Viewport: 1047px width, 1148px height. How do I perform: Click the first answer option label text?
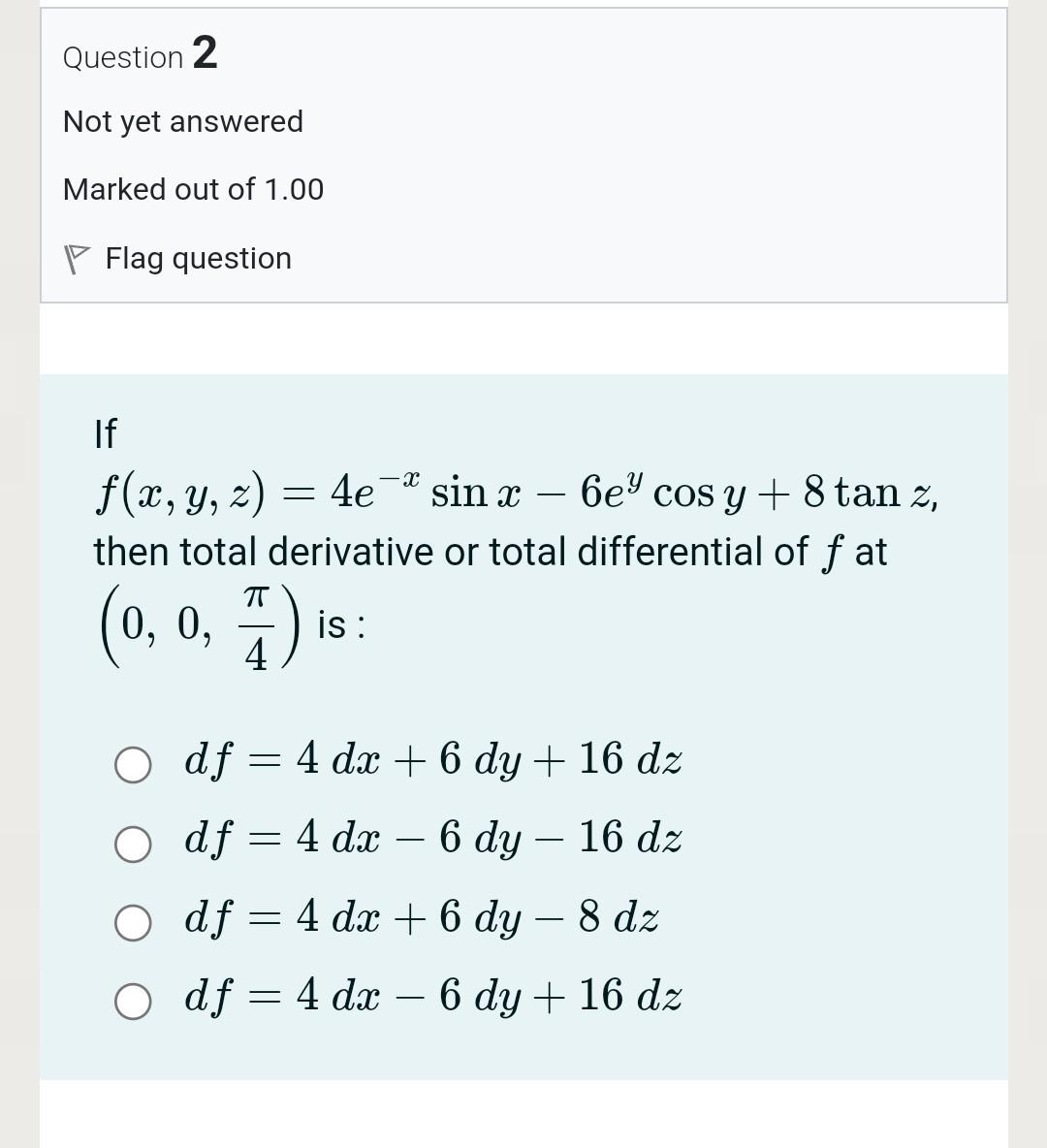click(432, 760)
